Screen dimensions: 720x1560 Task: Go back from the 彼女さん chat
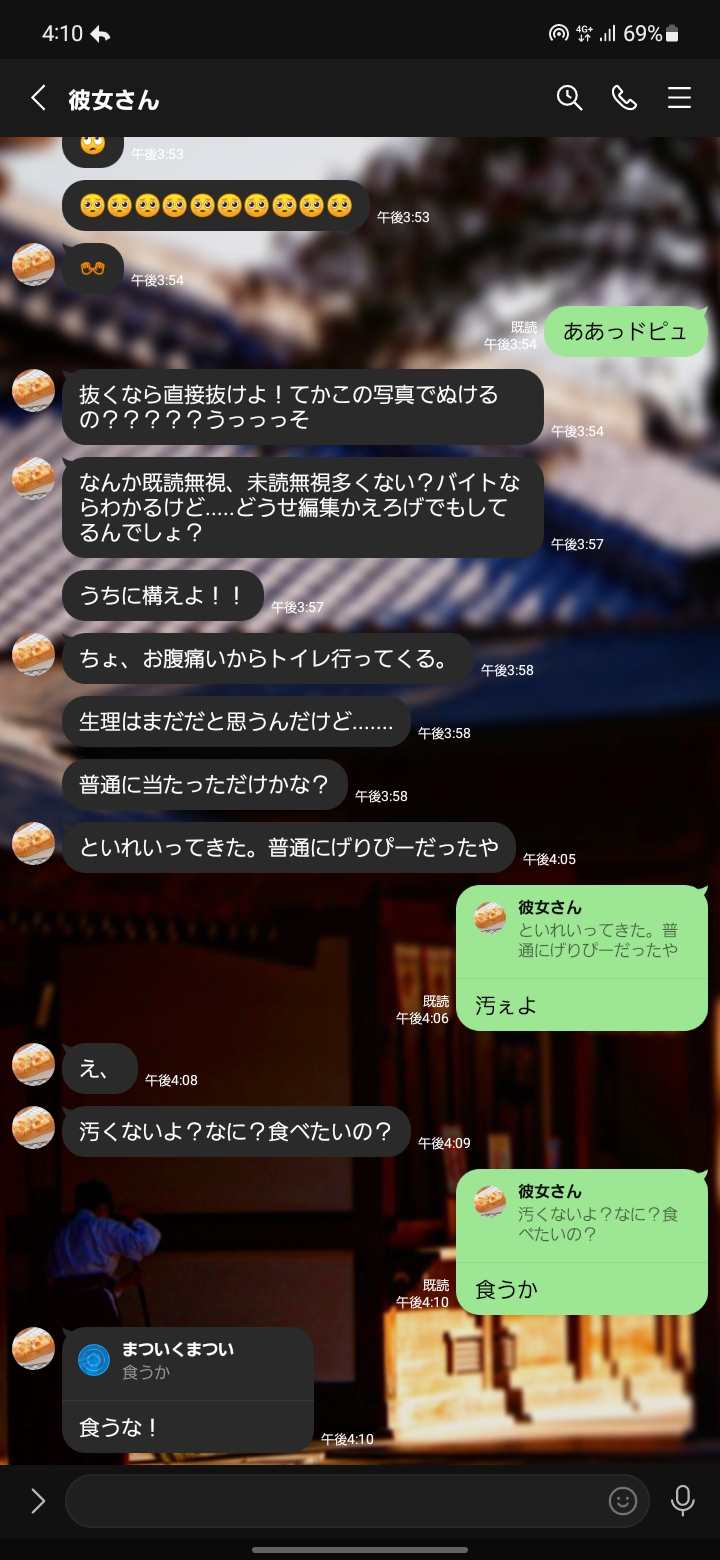pyautogui.click(x=38, y=98)
